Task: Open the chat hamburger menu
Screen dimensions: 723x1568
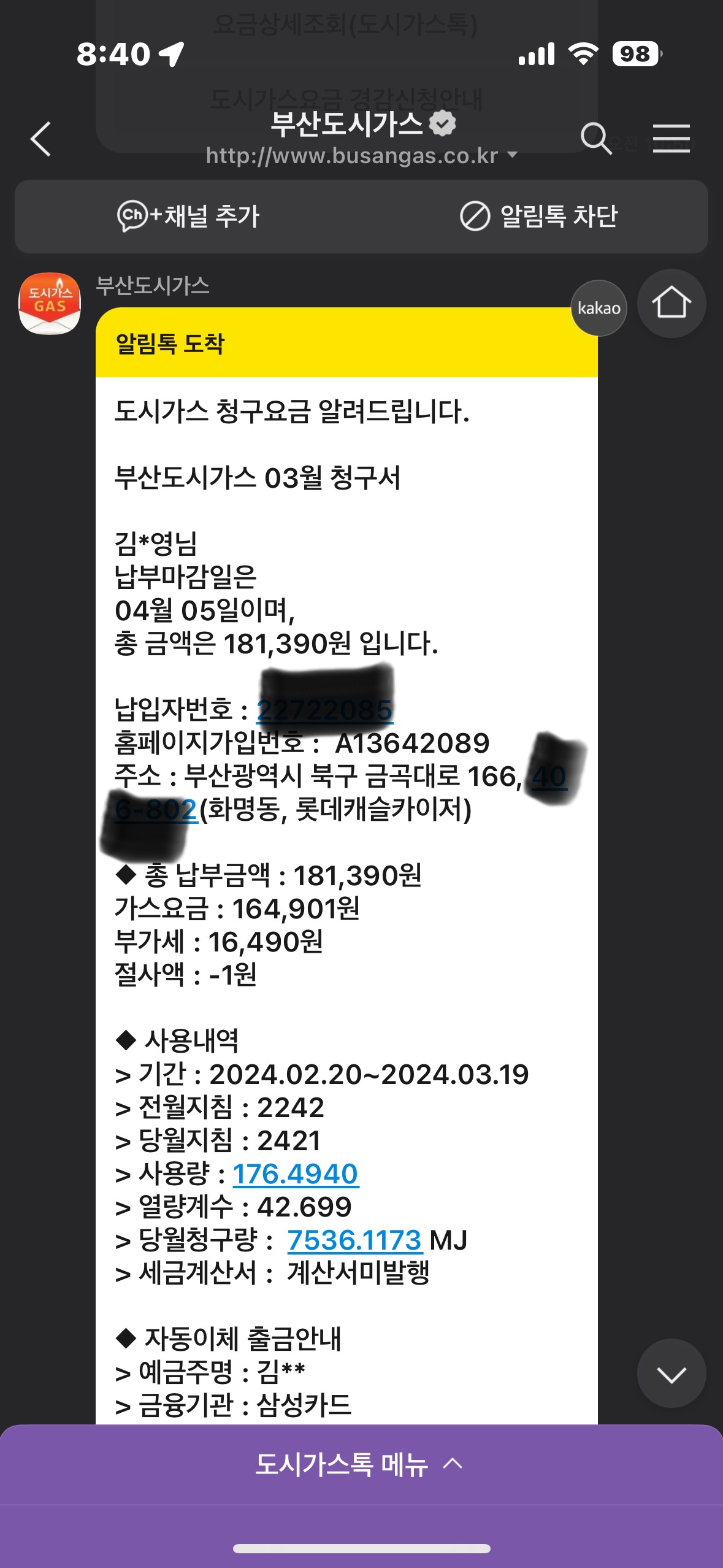Action: pyautogui.click(x=671, y=139)
